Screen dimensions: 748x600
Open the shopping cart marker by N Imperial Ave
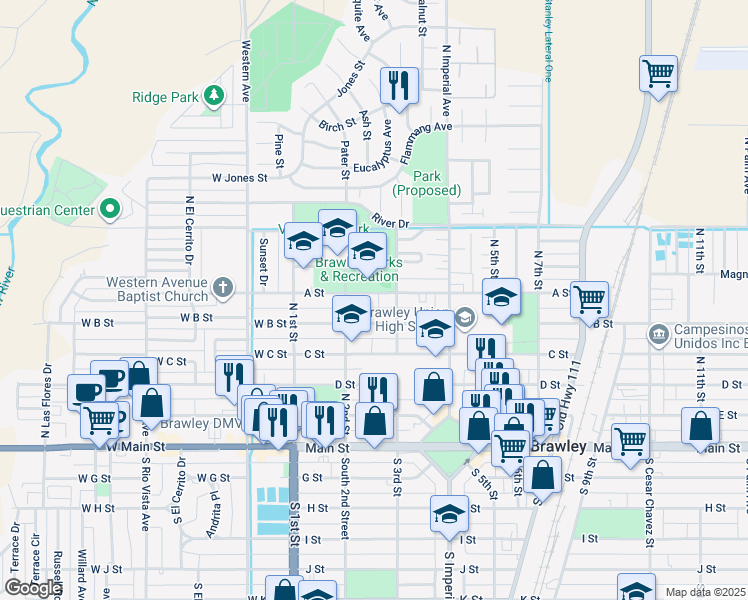659,73
